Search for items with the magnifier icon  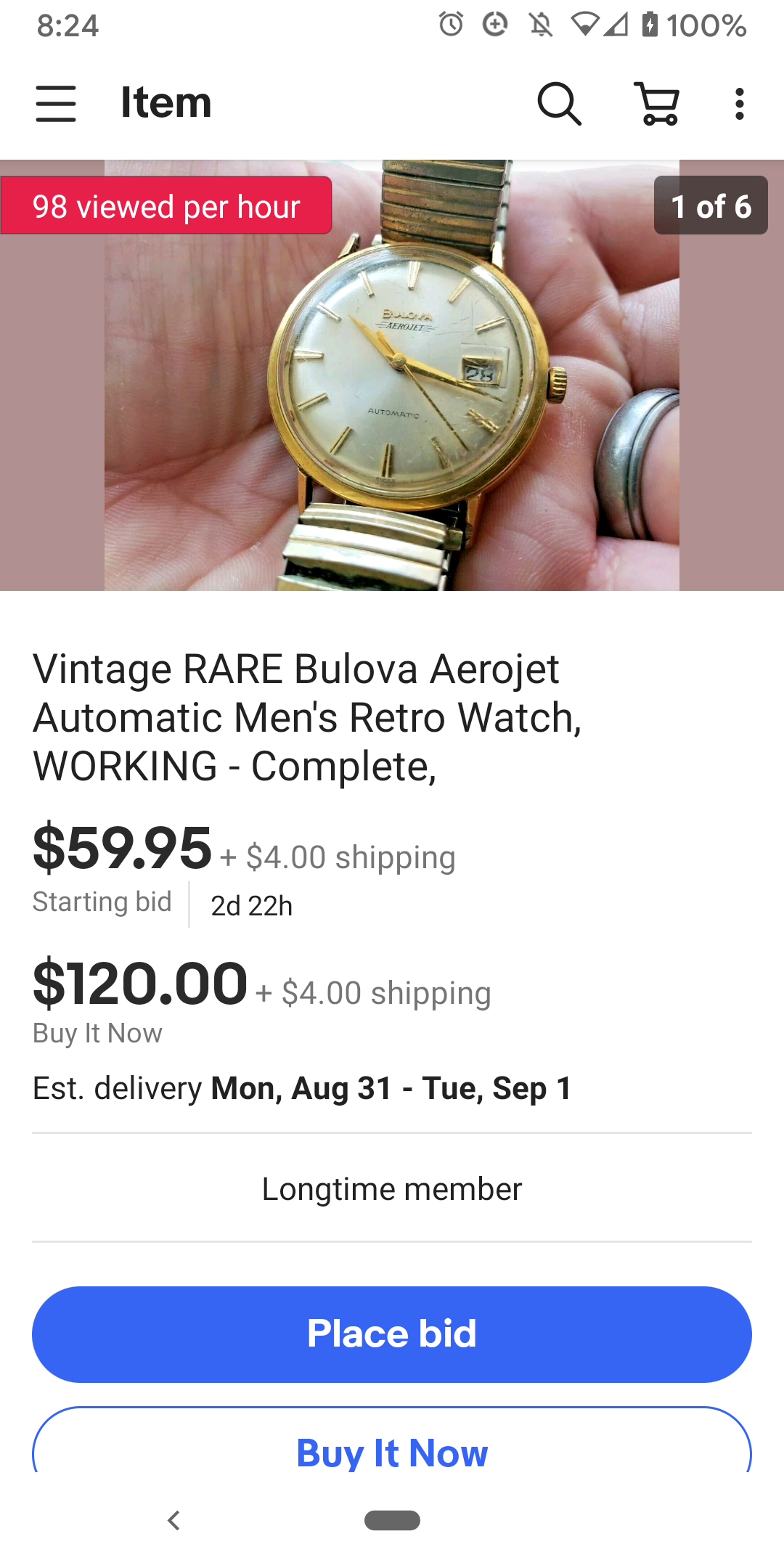(559, 103)
